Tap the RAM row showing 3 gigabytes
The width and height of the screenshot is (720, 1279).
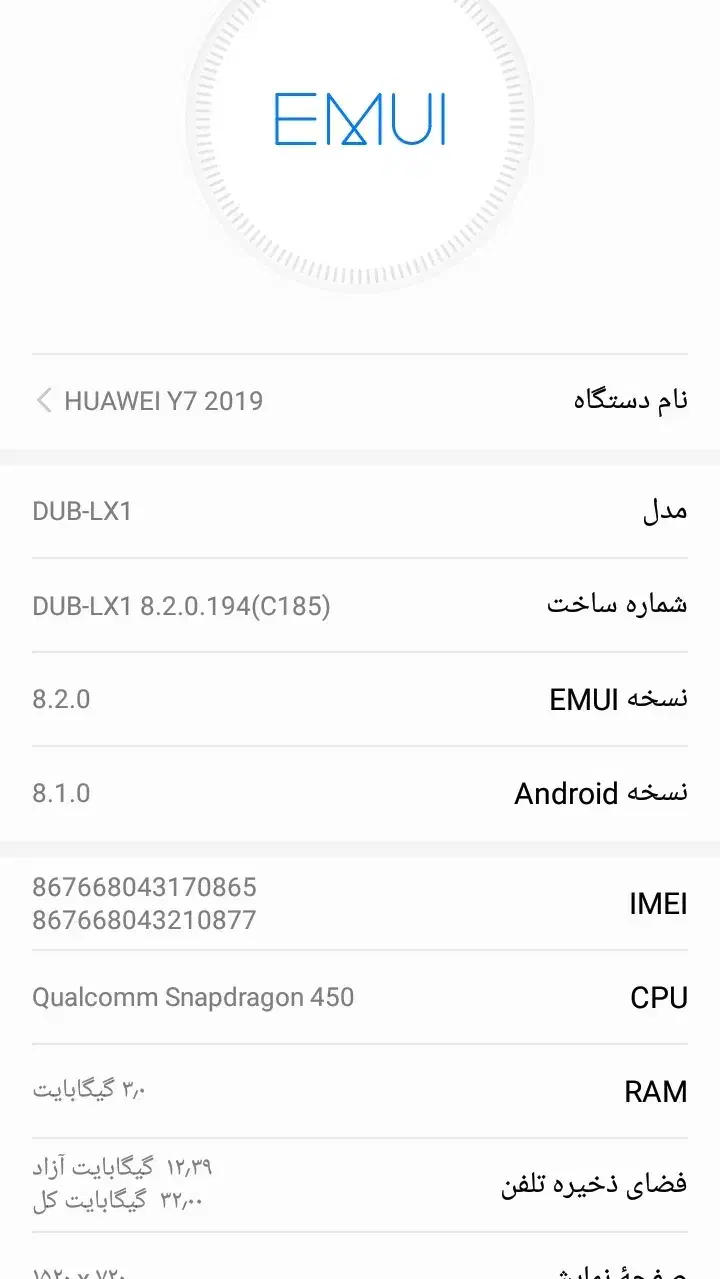[x=360, y=1090]
